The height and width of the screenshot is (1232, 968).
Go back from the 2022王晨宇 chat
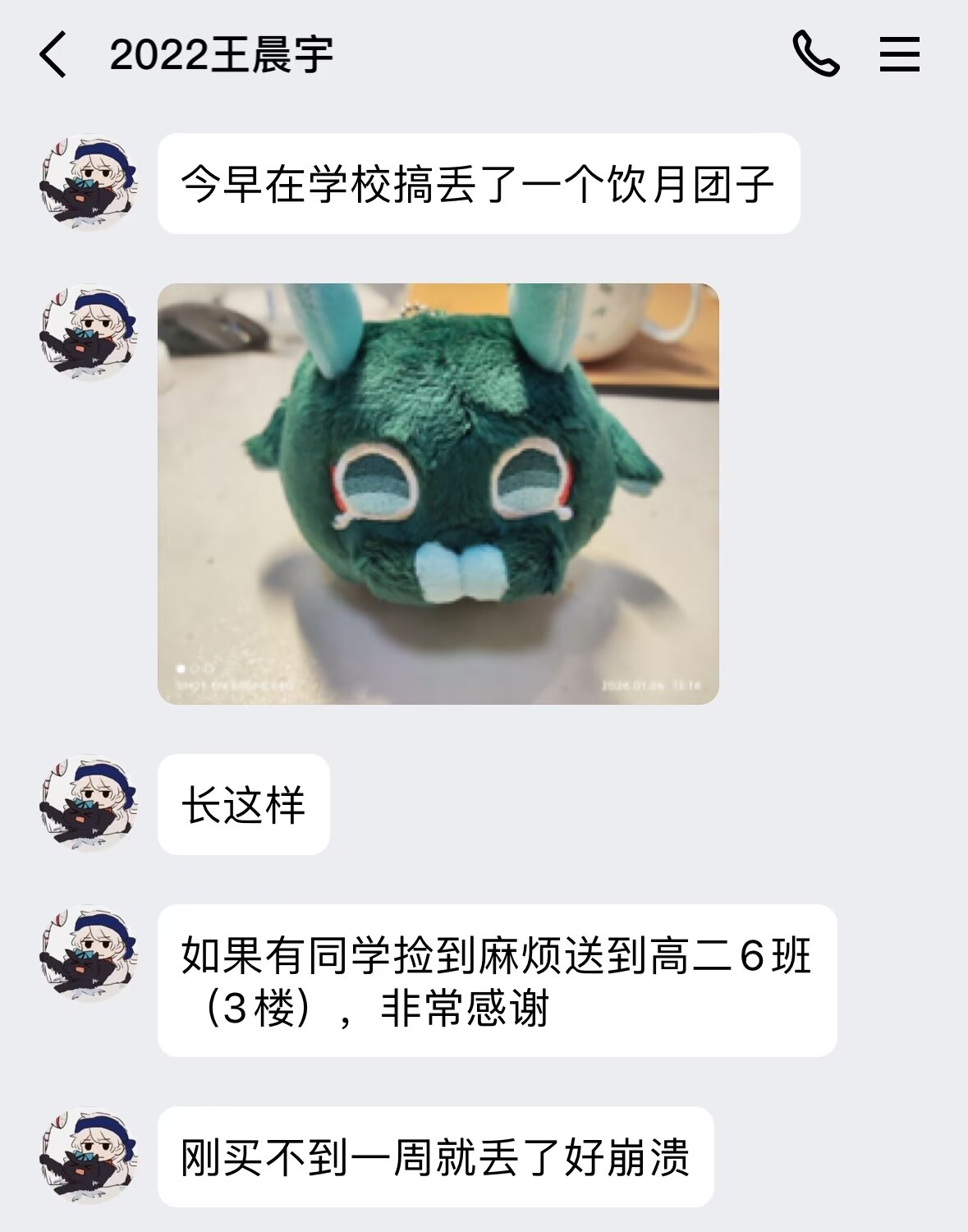tap(53, 55)
